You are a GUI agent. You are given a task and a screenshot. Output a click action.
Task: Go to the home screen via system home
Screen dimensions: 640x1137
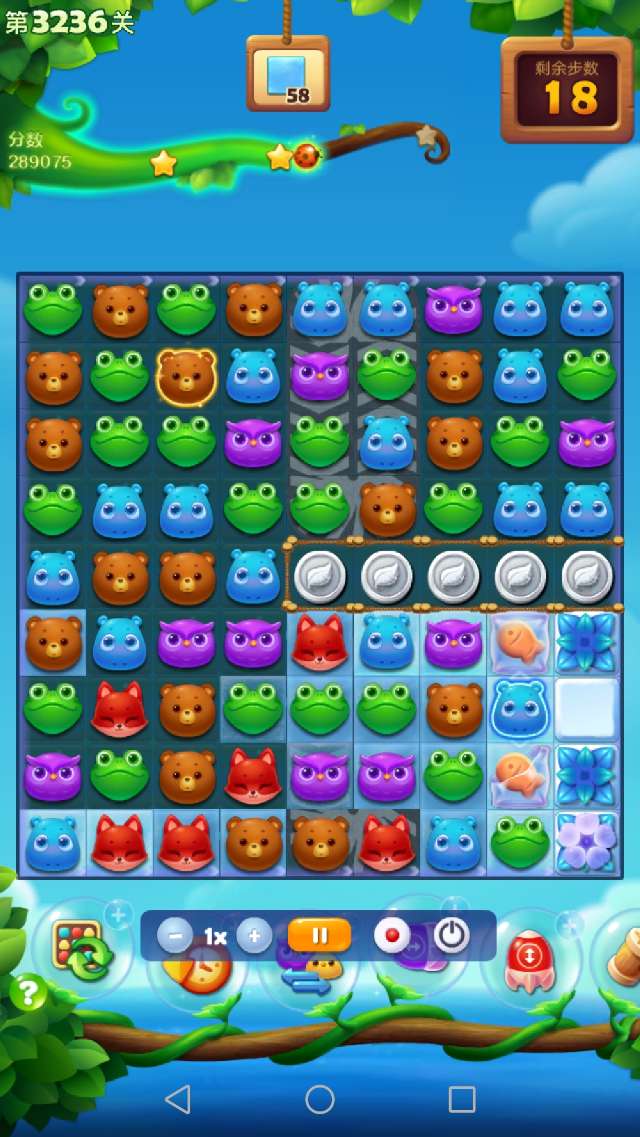320,1099
